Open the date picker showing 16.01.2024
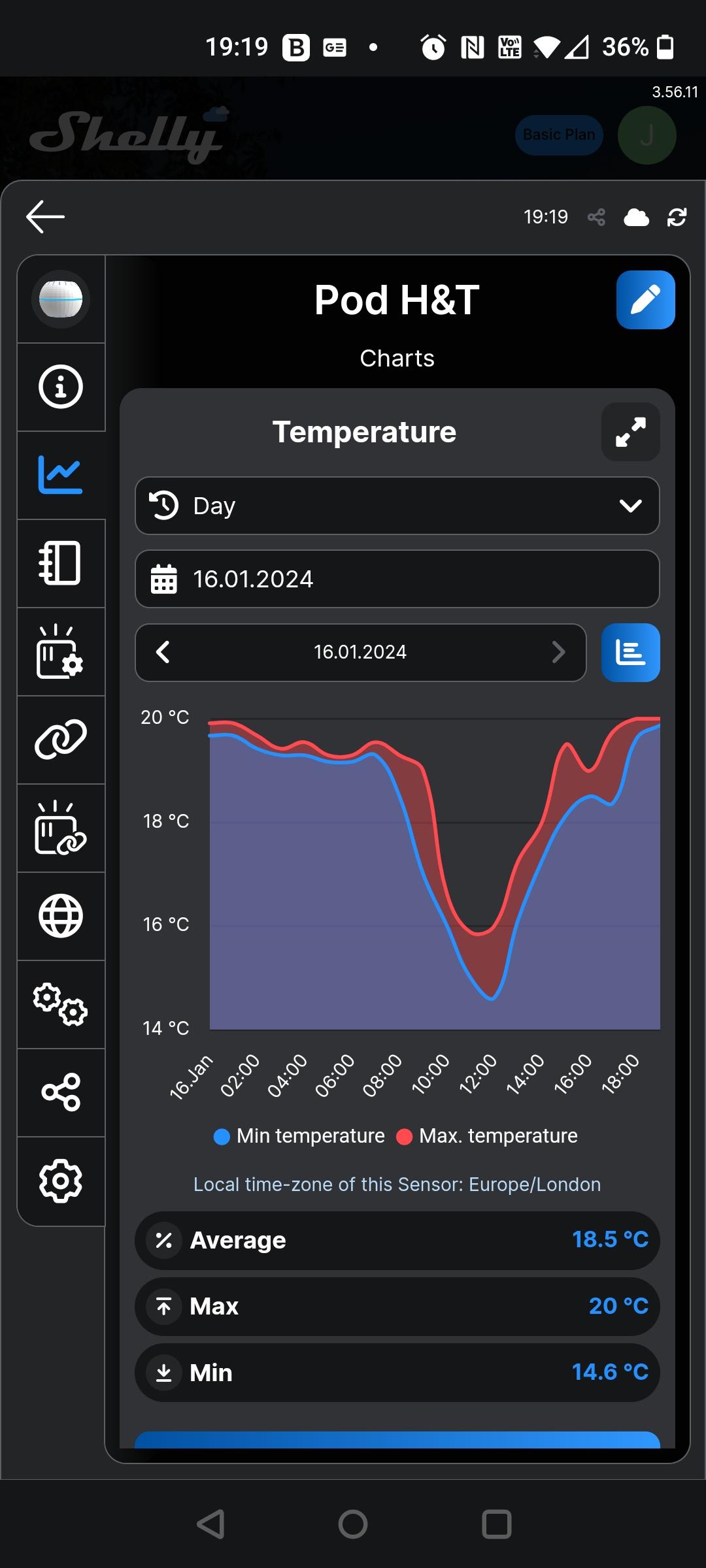The height and width of the screenshot is (1568, 706). click(397, 579)
